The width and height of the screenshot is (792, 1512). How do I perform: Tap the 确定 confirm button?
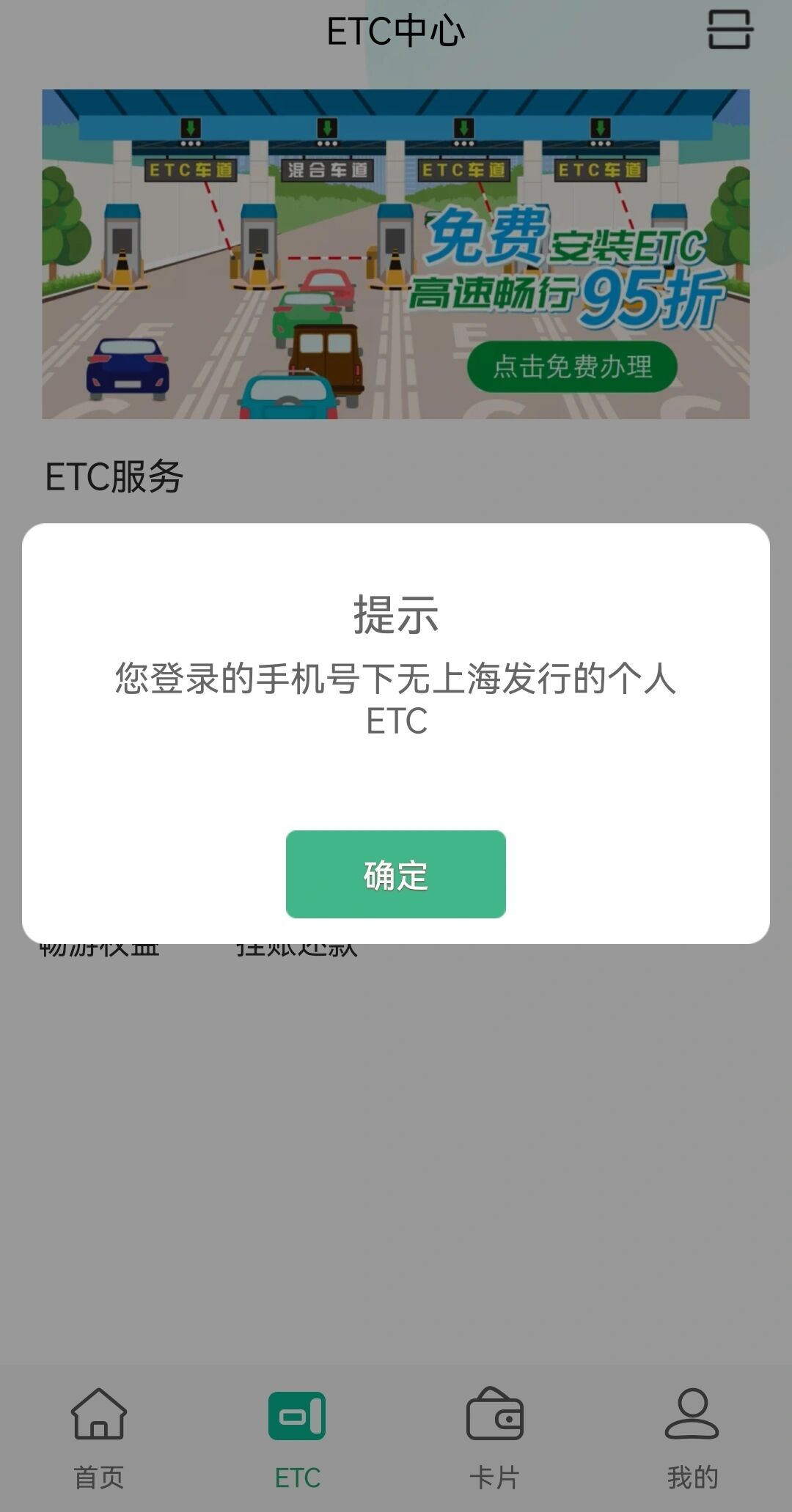(396, 874)
